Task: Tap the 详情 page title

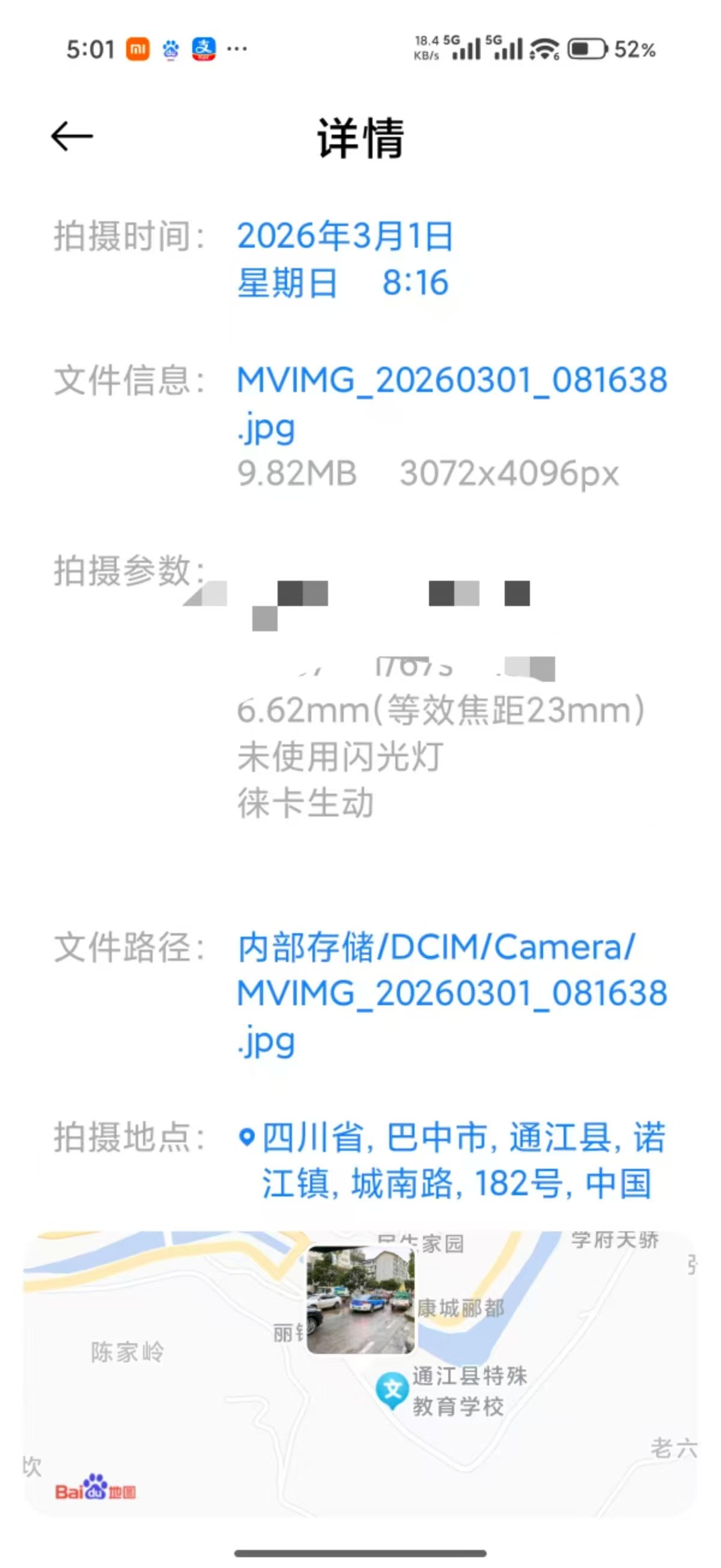Action: click(x=360, y=140)
